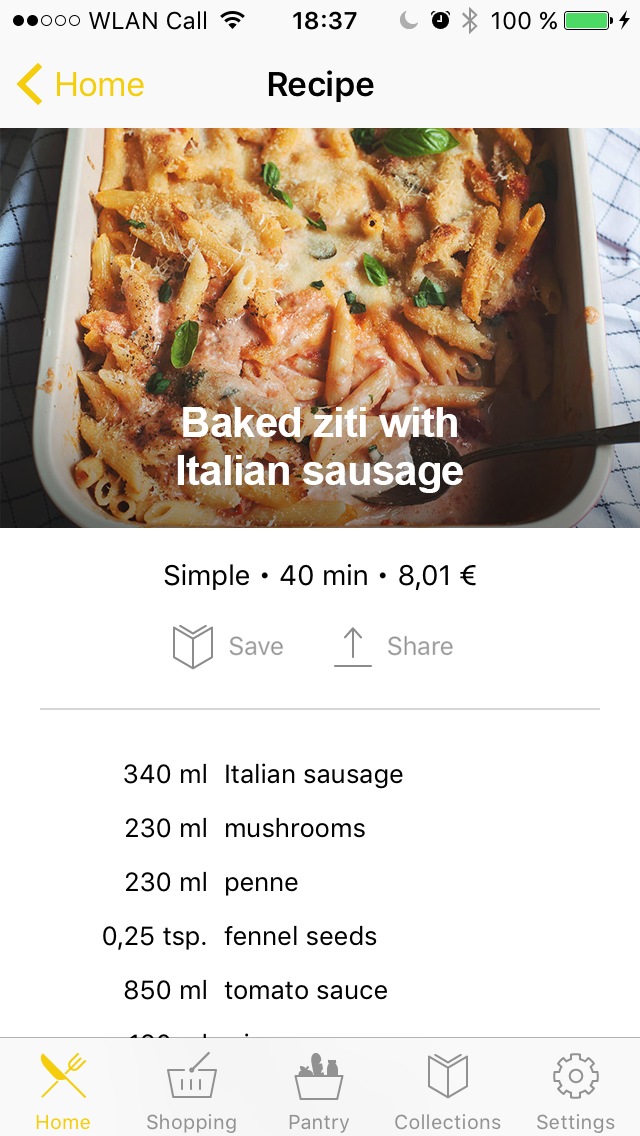Screen dimensions: 640x1136
Task: Open the Pantry tab
Action: 319,1090
